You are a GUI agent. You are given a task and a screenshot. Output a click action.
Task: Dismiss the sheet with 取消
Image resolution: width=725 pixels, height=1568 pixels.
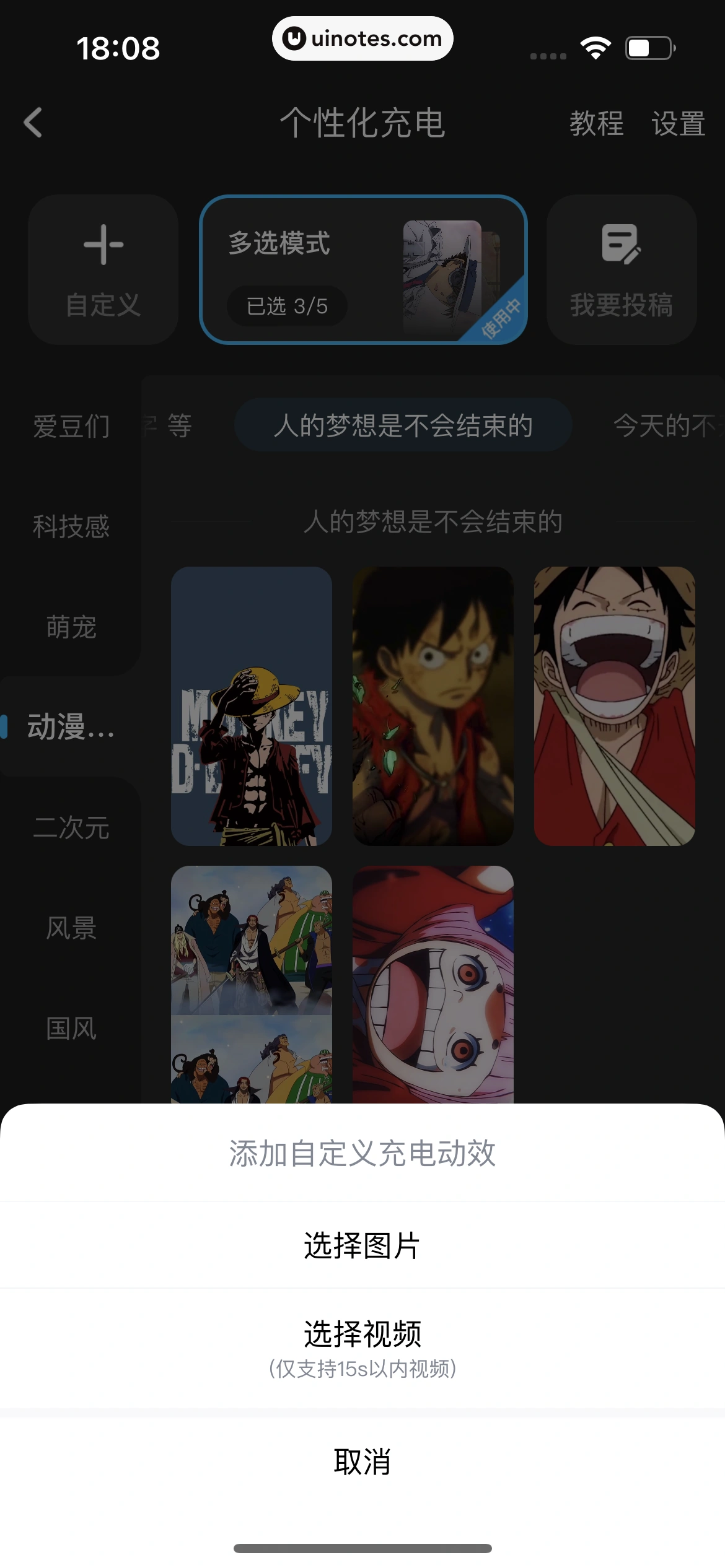362,1462
